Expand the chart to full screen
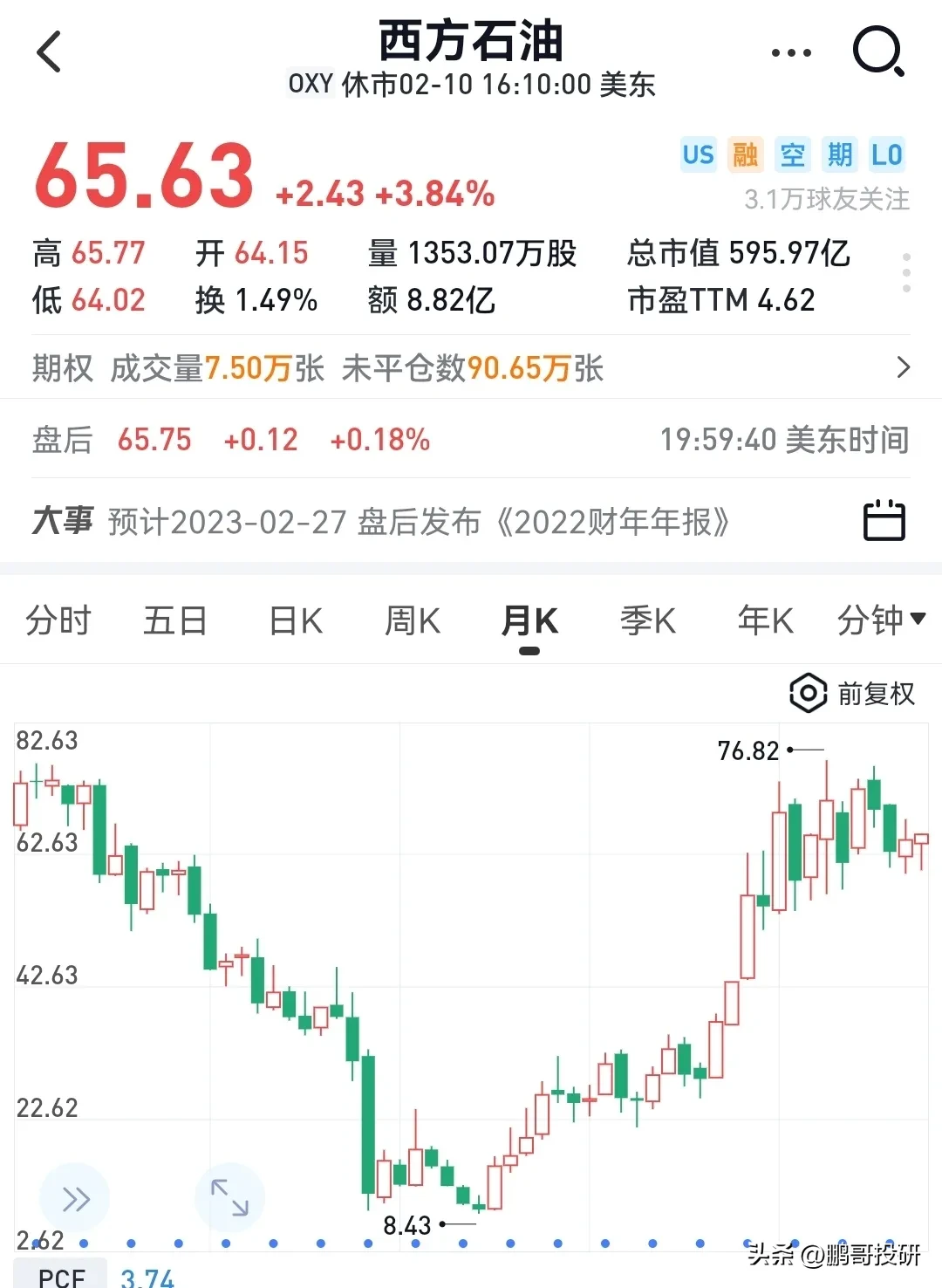The height and width of the screenshot is (1288, 942). 229,1197
